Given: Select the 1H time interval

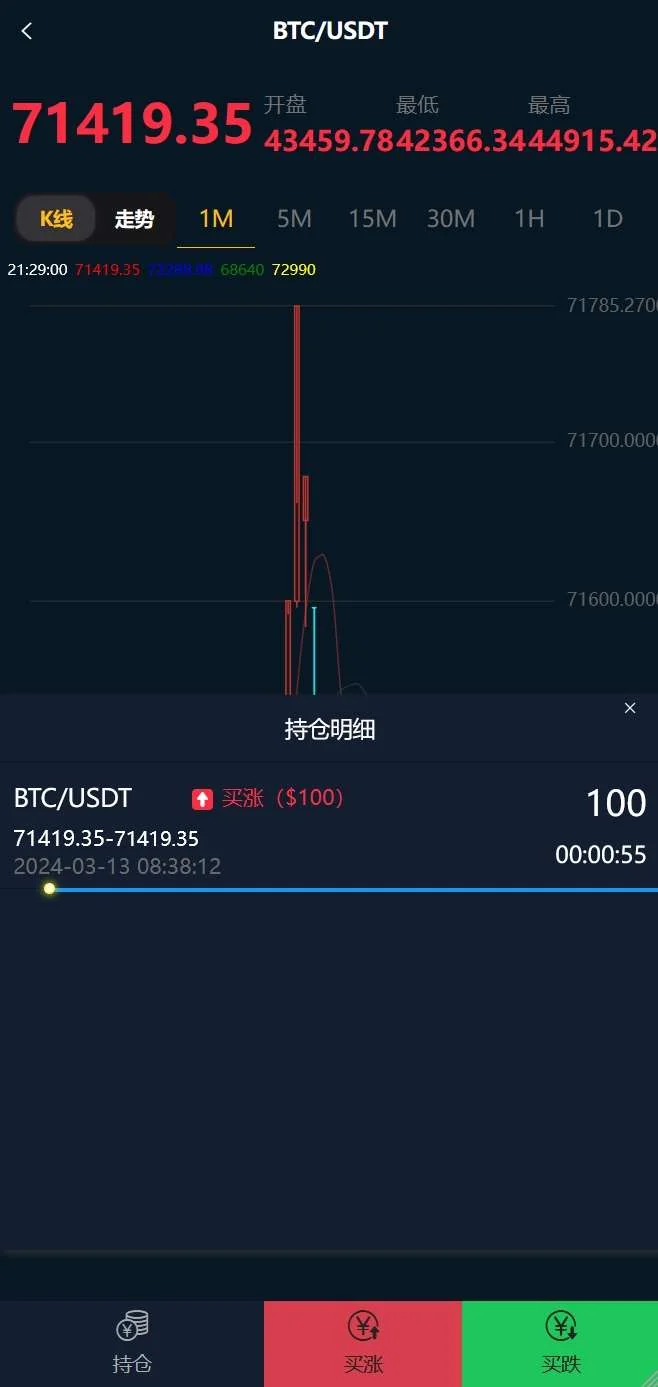Looking at the screenshot, I should pos(529,219).
